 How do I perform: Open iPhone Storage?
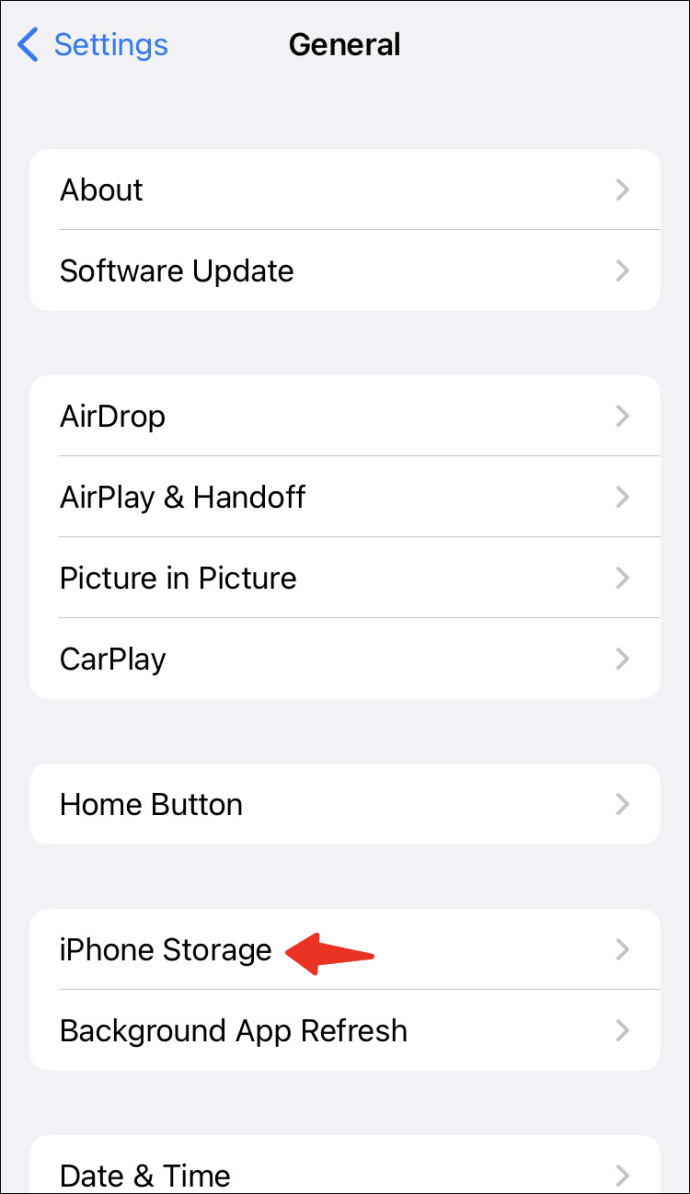[x=344, y=949]
